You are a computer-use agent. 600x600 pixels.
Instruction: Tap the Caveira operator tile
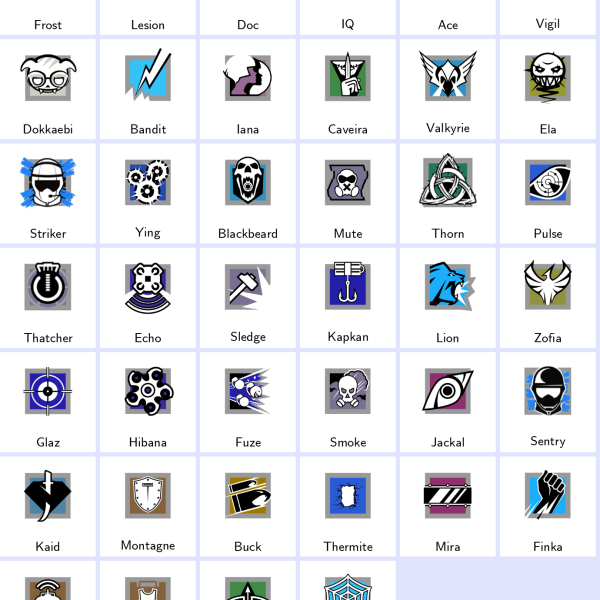(x=348, y=88)
